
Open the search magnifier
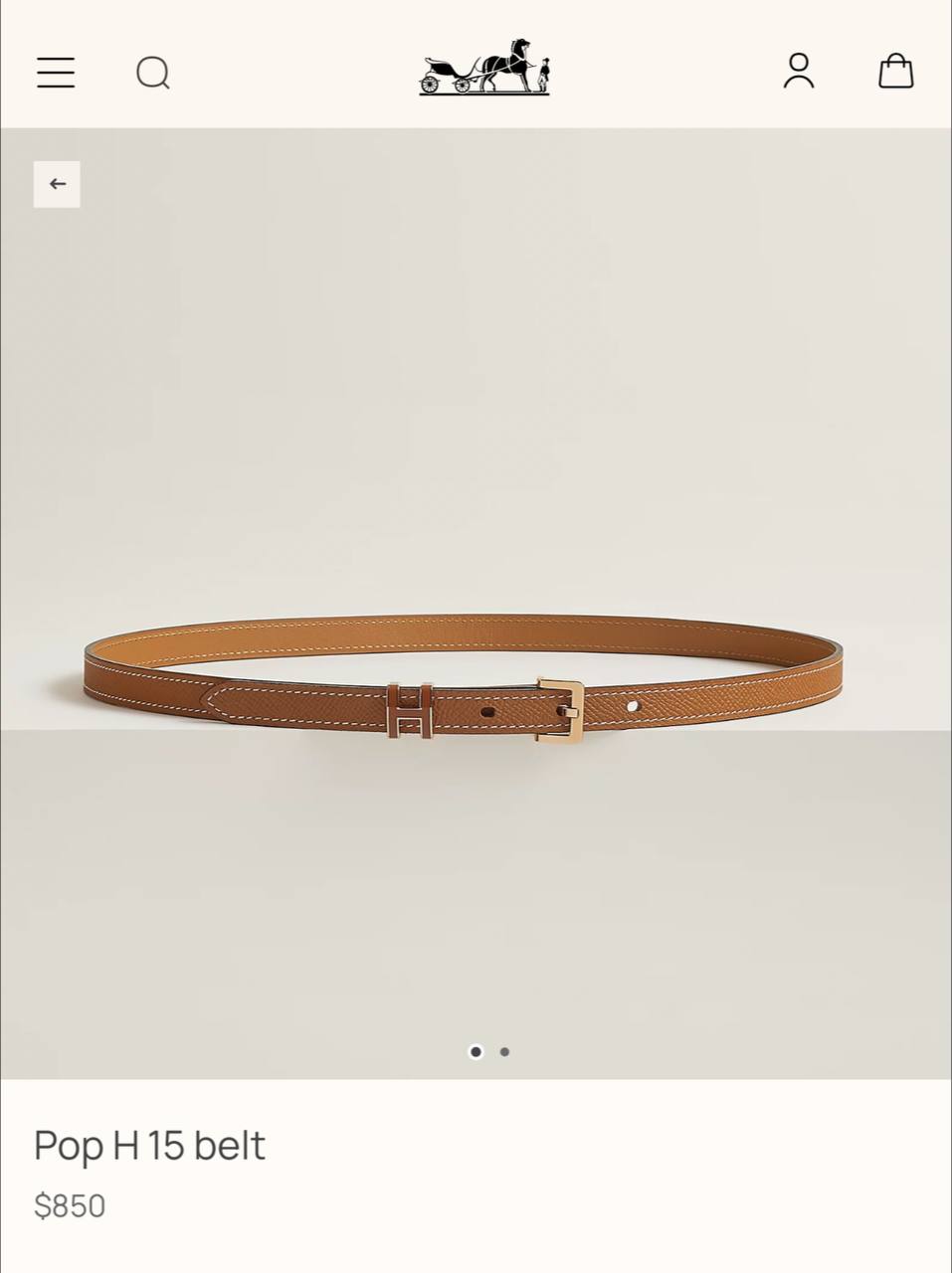[153, 73]
